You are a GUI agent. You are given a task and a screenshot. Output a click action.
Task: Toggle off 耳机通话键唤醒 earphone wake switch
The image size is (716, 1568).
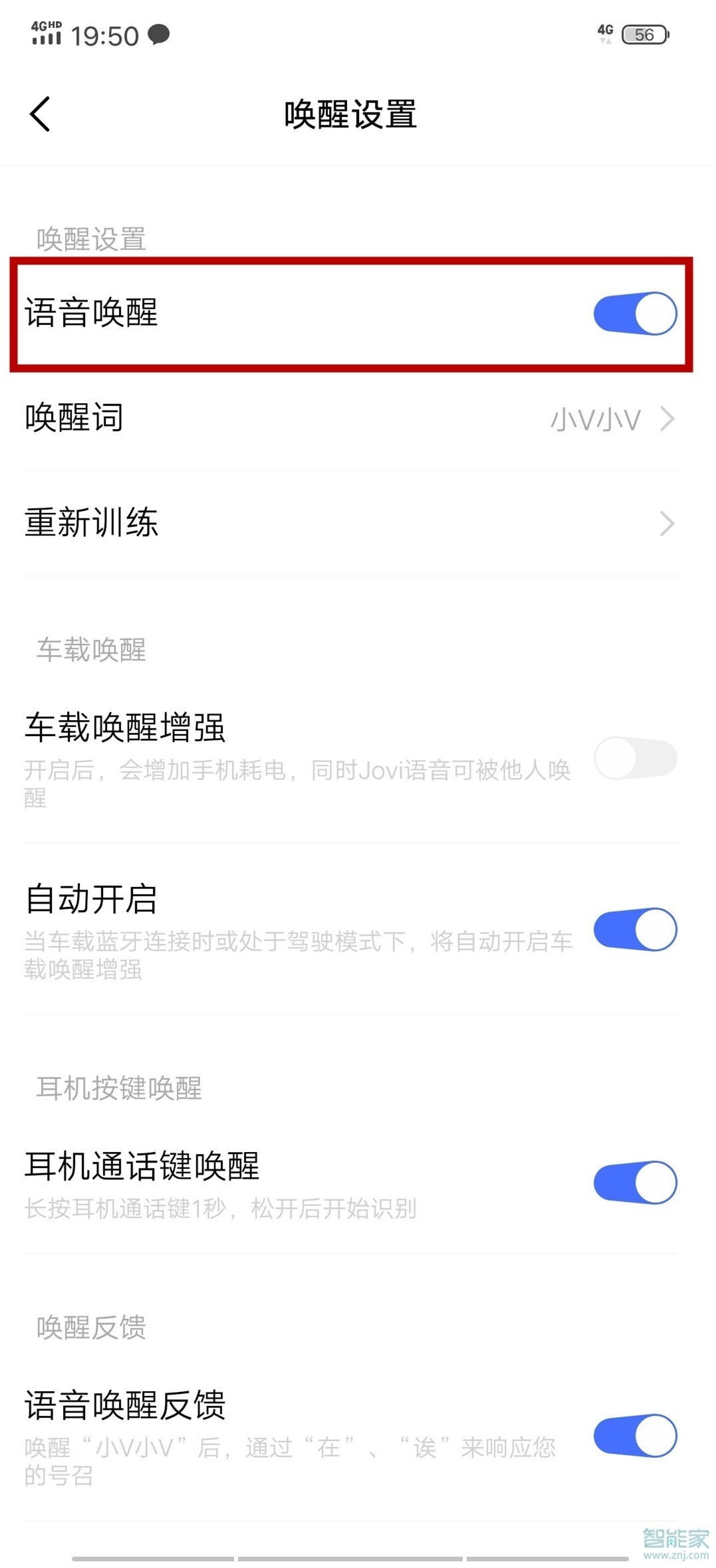point(634,1183)
